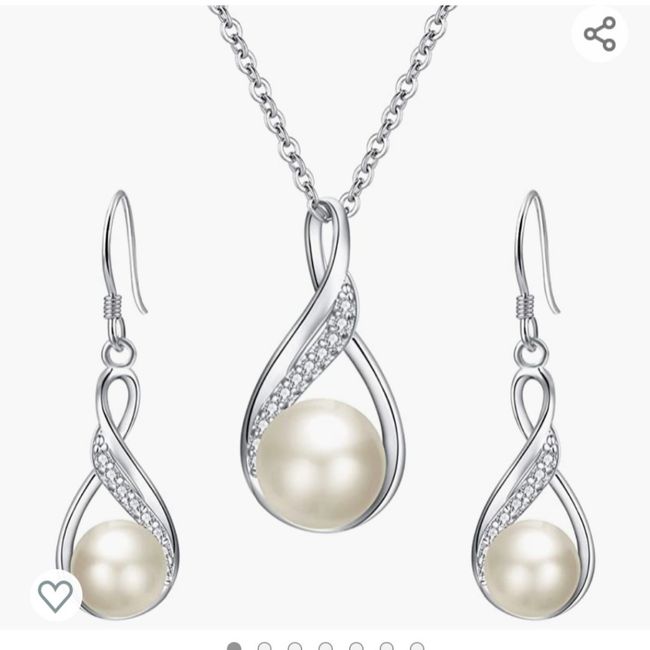Open the pearl jewelry product image
Image resolution: width=650 pixels, height=650 pixels.
[x=325, y=400]
